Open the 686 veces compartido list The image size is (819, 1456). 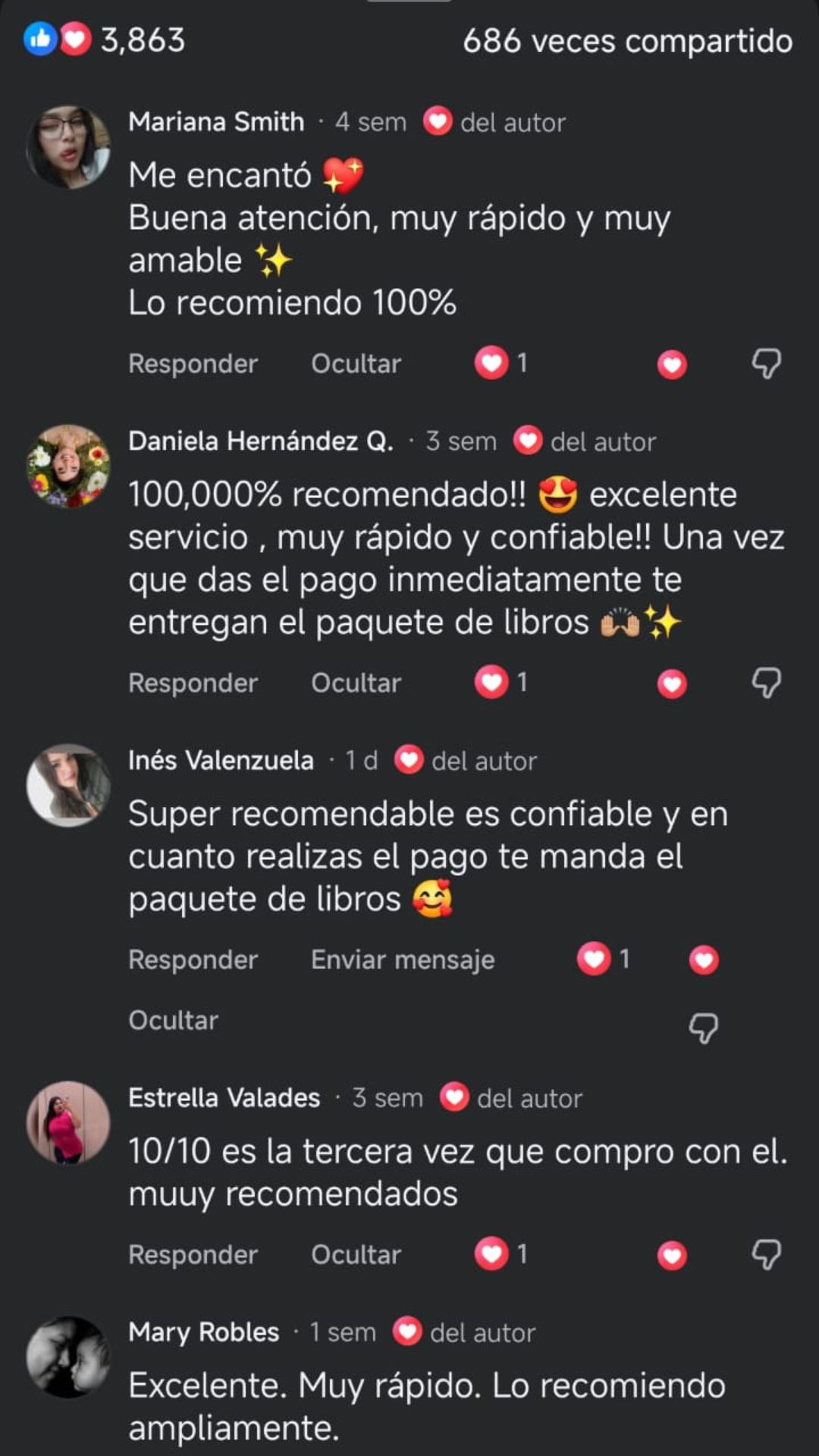pyautogui.click(x=627, y=41)
